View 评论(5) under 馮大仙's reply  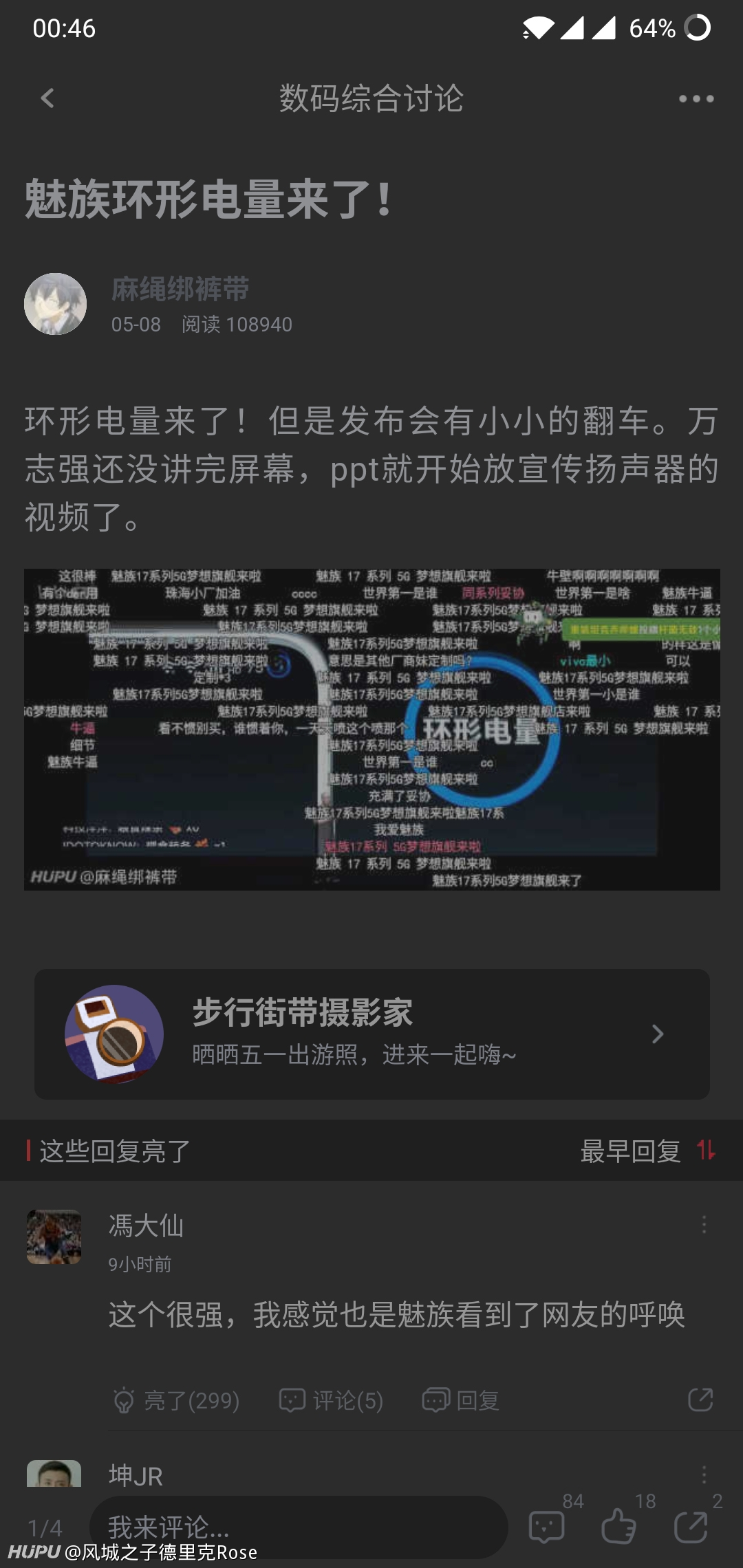point(331,1400)
